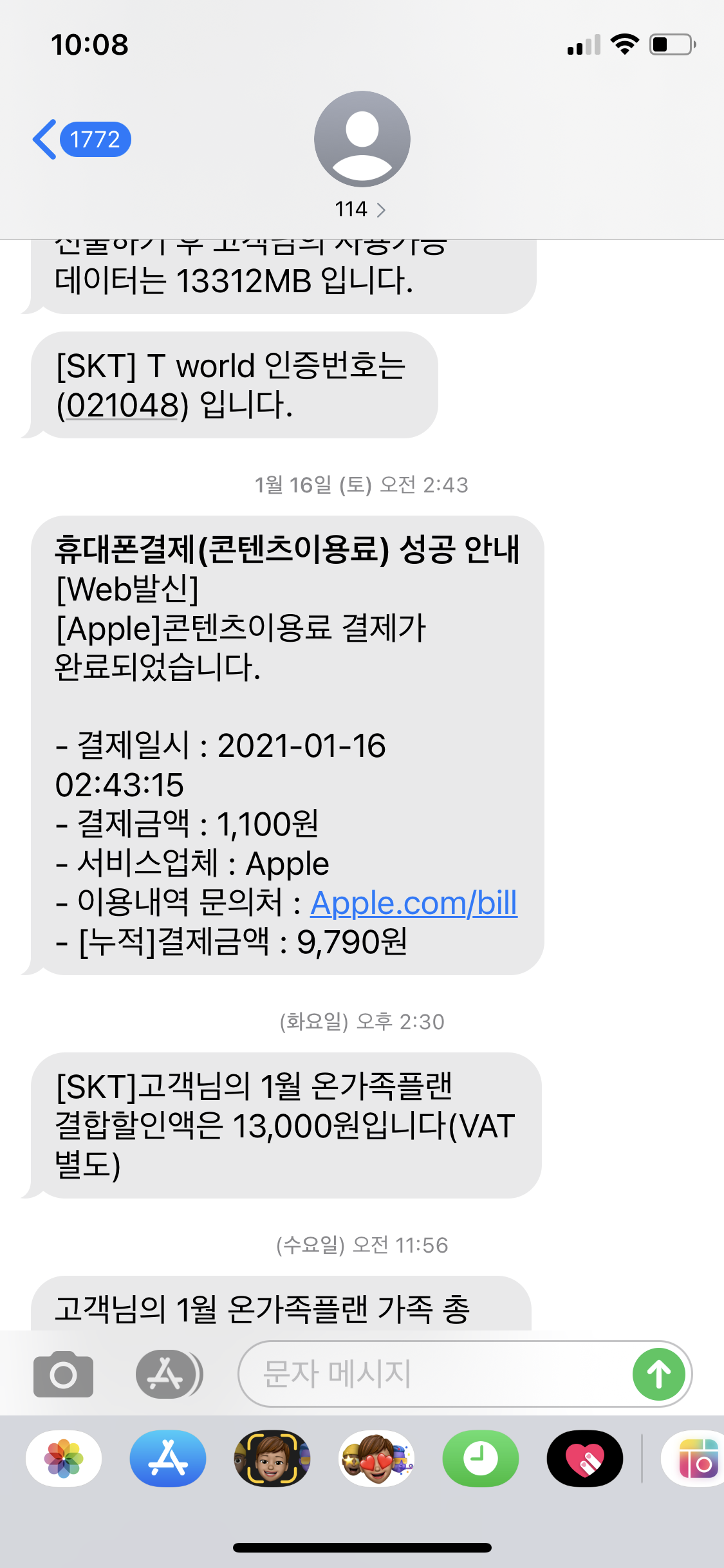This screenshot has width=724, height=1568.
Task: Open the Photos iMessage app
Action: [64, 1459]
